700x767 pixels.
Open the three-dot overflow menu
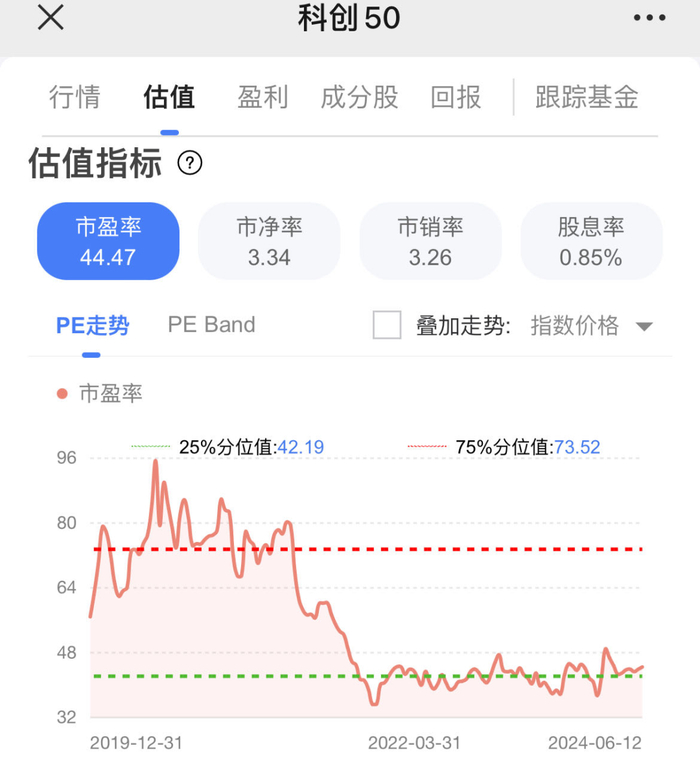tap(649, 18)
